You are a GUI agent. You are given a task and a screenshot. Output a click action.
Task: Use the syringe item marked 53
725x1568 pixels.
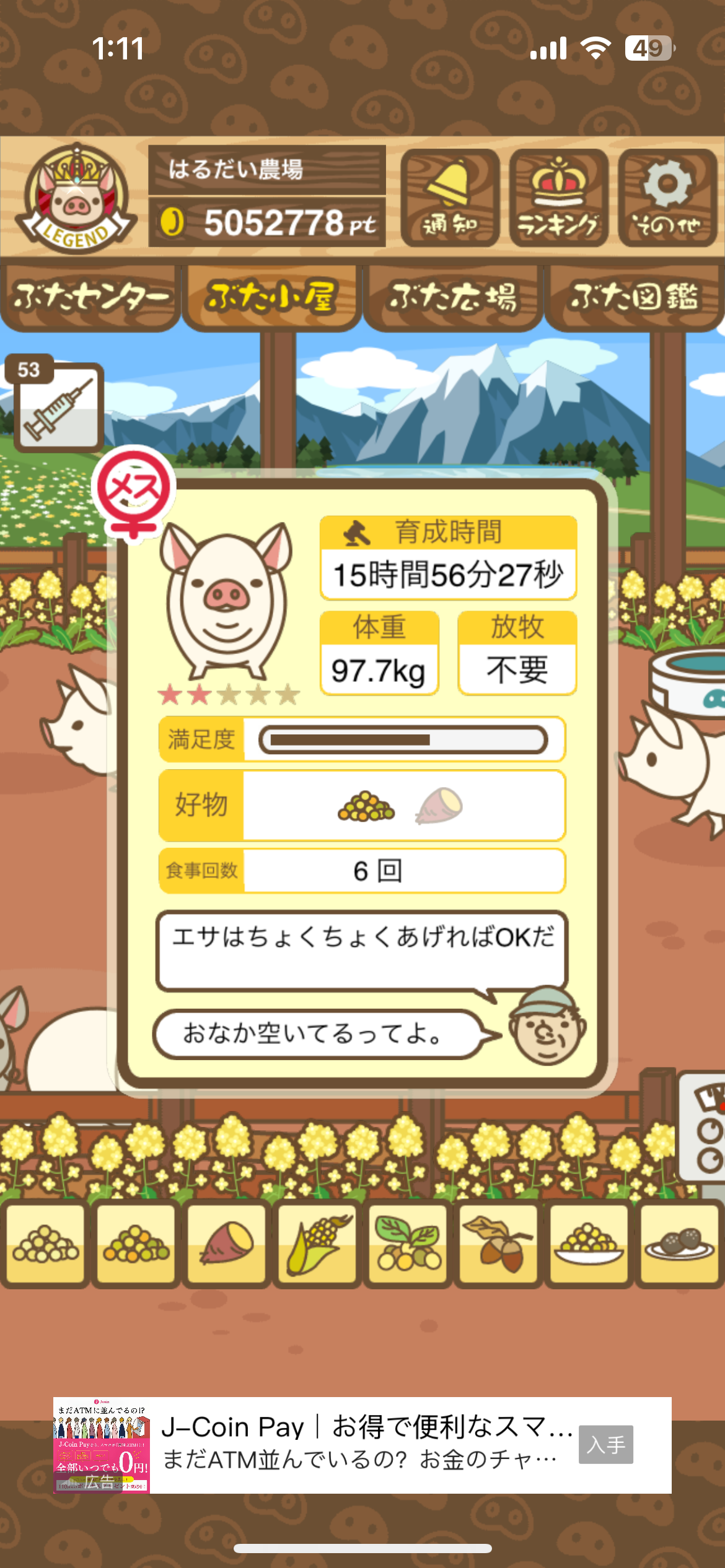[58, 406]
